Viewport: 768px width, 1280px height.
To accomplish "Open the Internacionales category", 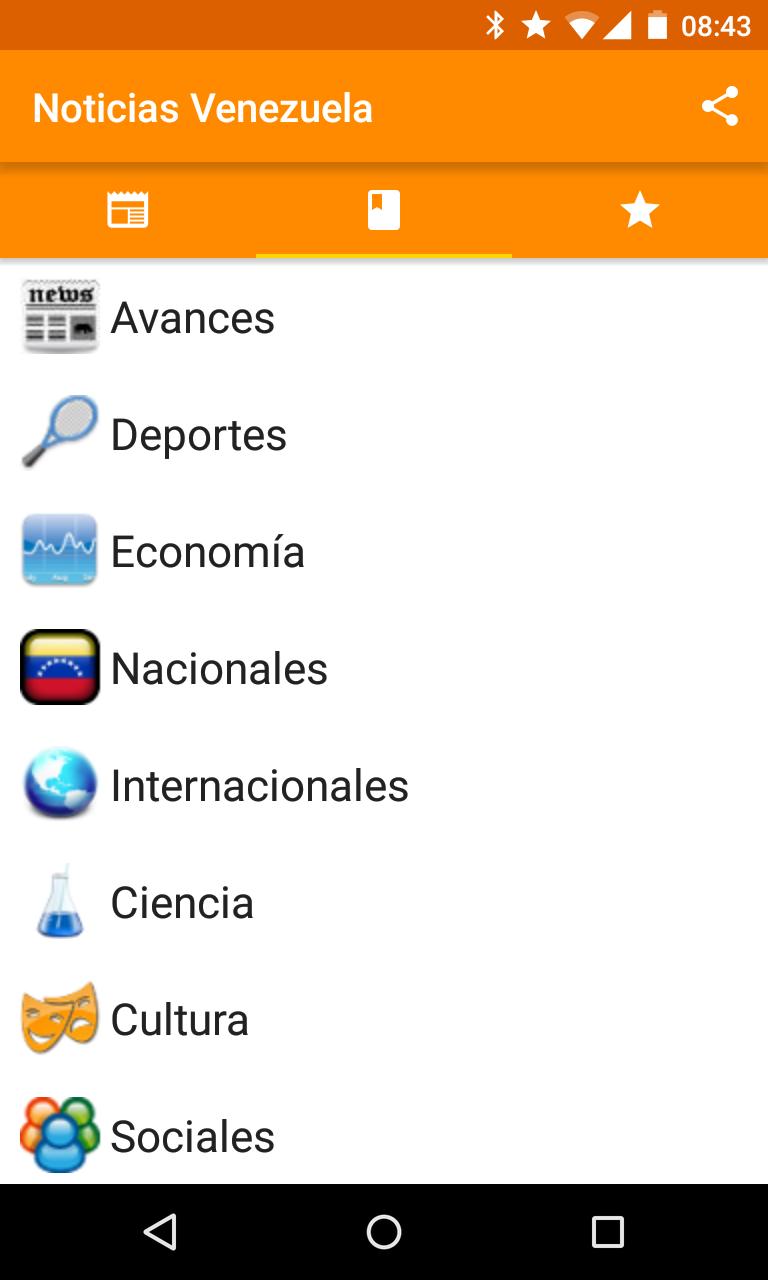I will tap(259, 784).
